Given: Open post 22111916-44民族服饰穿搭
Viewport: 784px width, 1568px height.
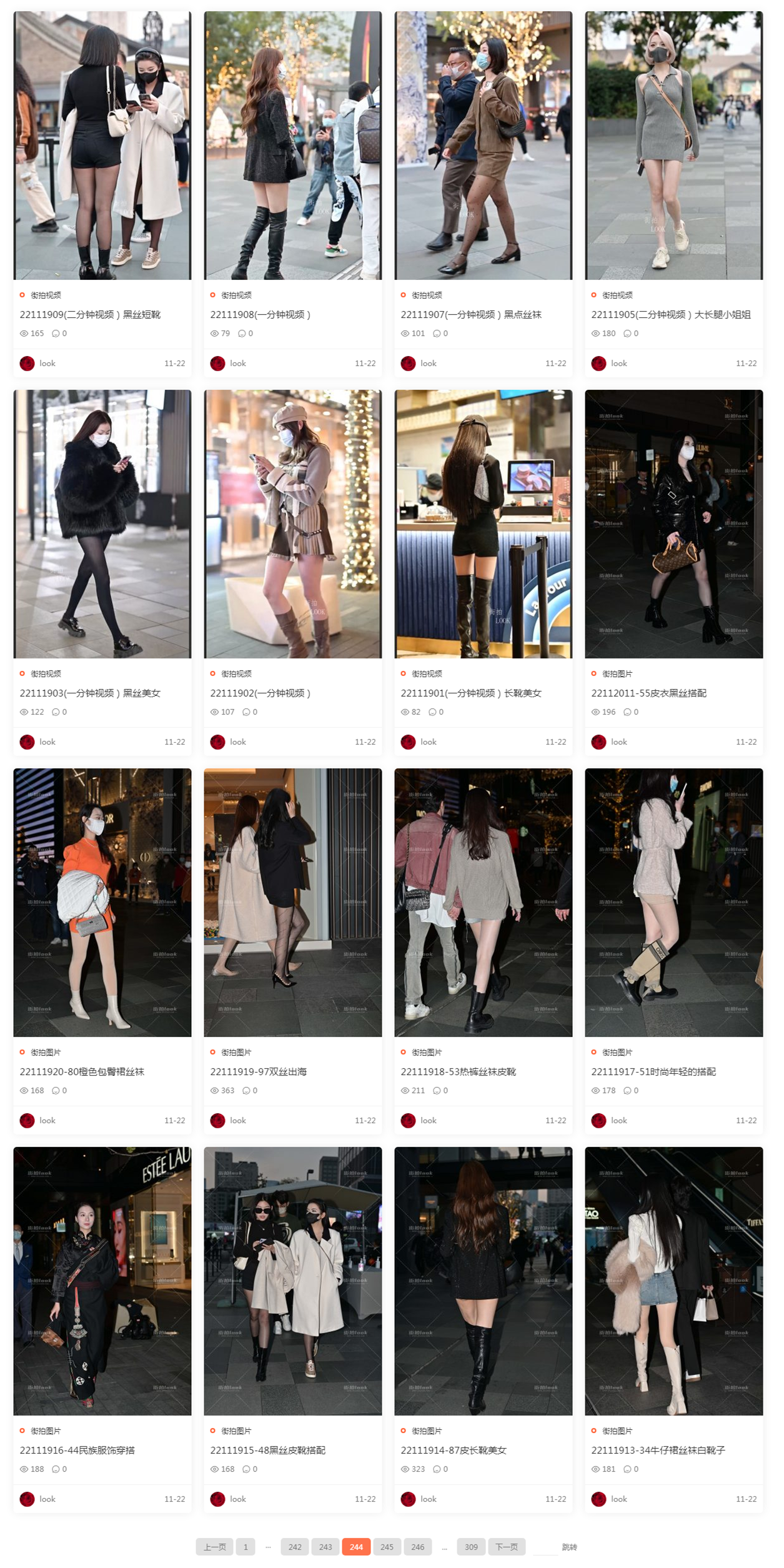Looking at the screenshot, I should click(x=77, y=1451).
